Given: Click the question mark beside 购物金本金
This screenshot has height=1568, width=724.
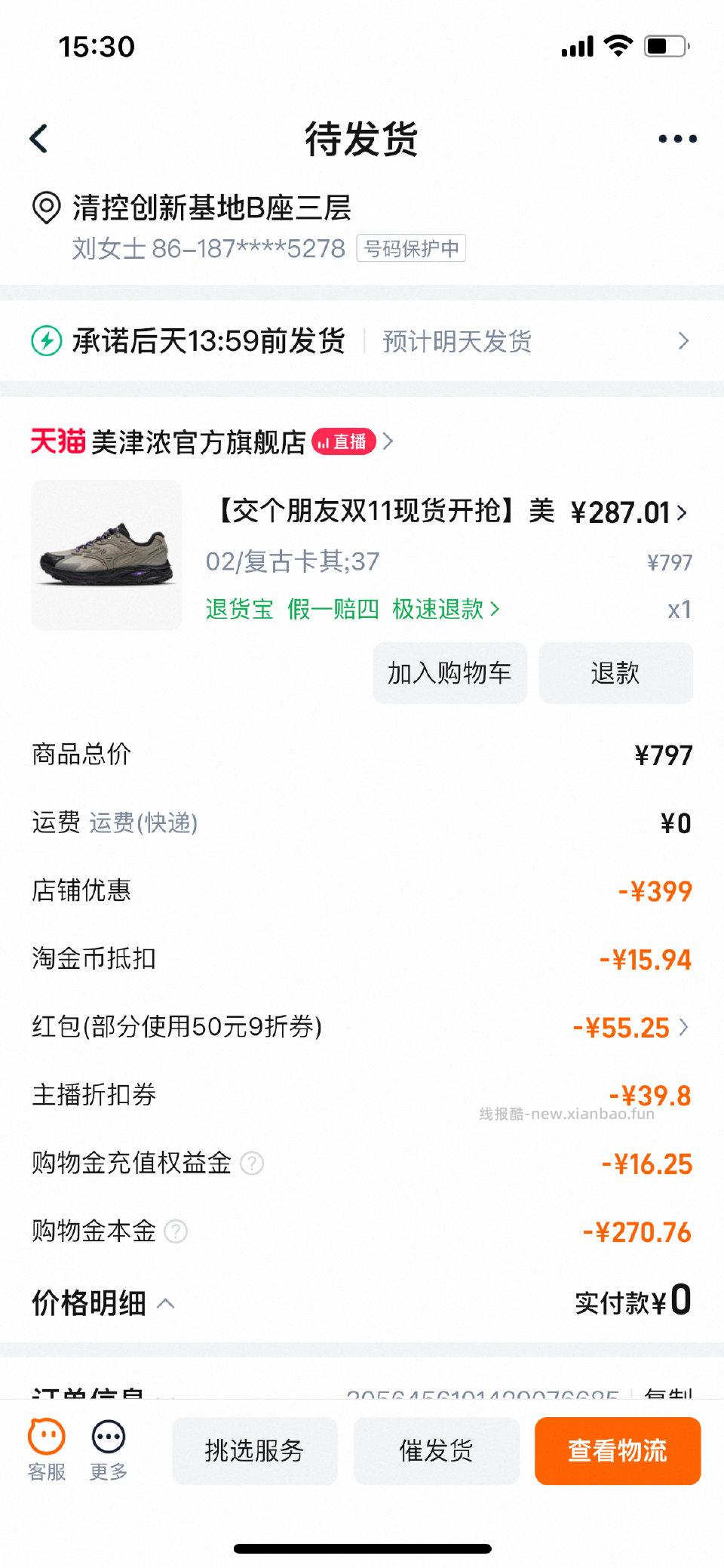Looking at the screenshot, I should coord(176,1231).
